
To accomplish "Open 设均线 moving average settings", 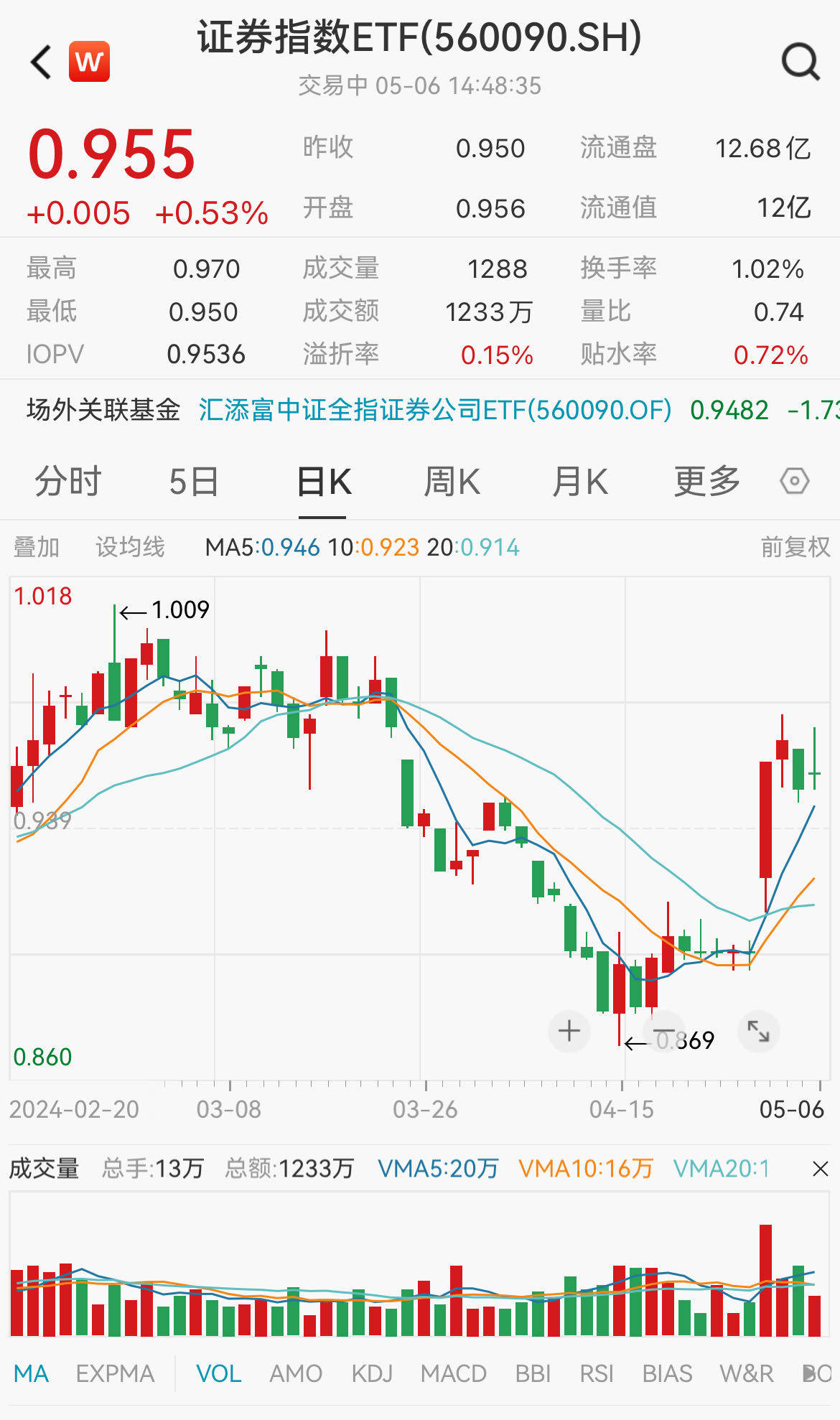I will click(131, 546).
